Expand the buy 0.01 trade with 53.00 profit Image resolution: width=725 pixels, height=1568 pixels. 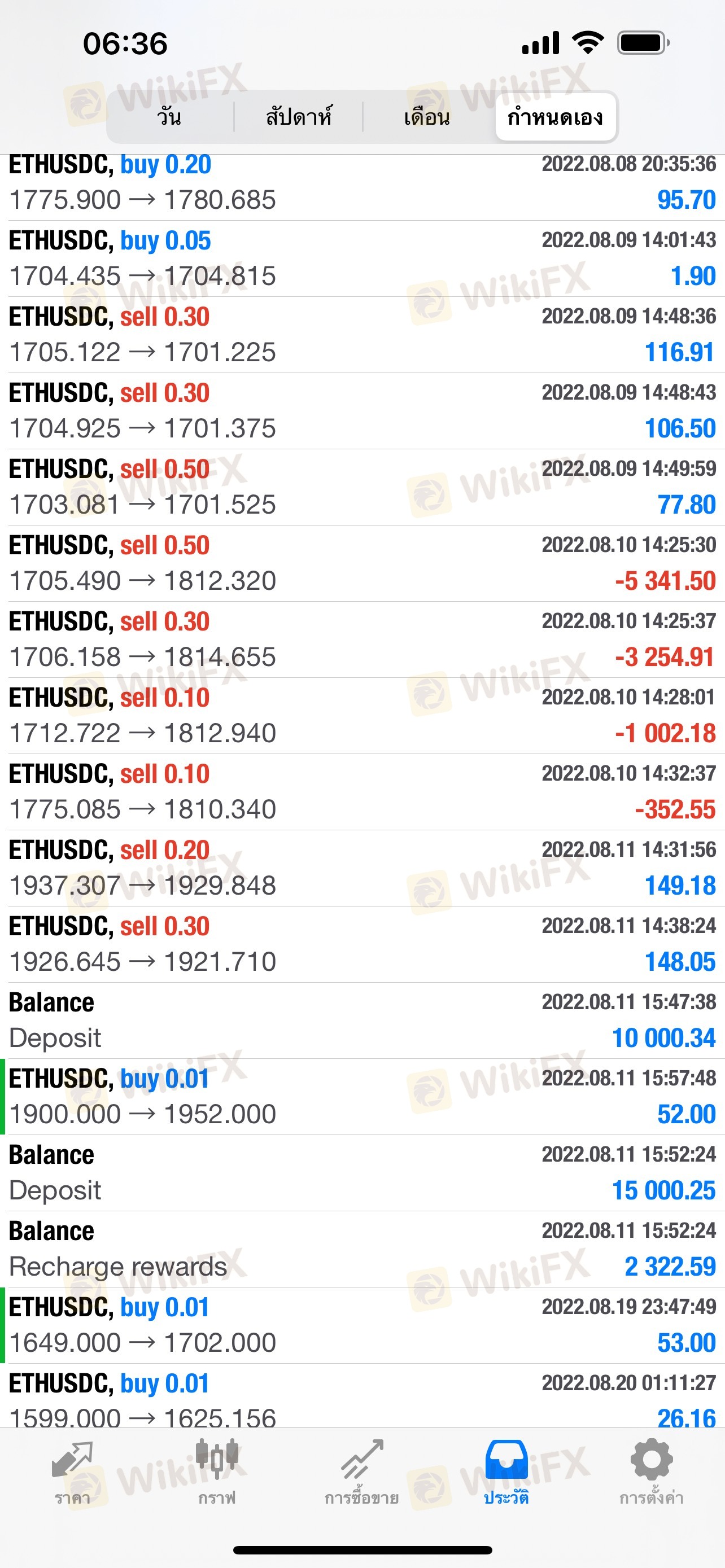pyautogui.click(x=362, y=1325)
